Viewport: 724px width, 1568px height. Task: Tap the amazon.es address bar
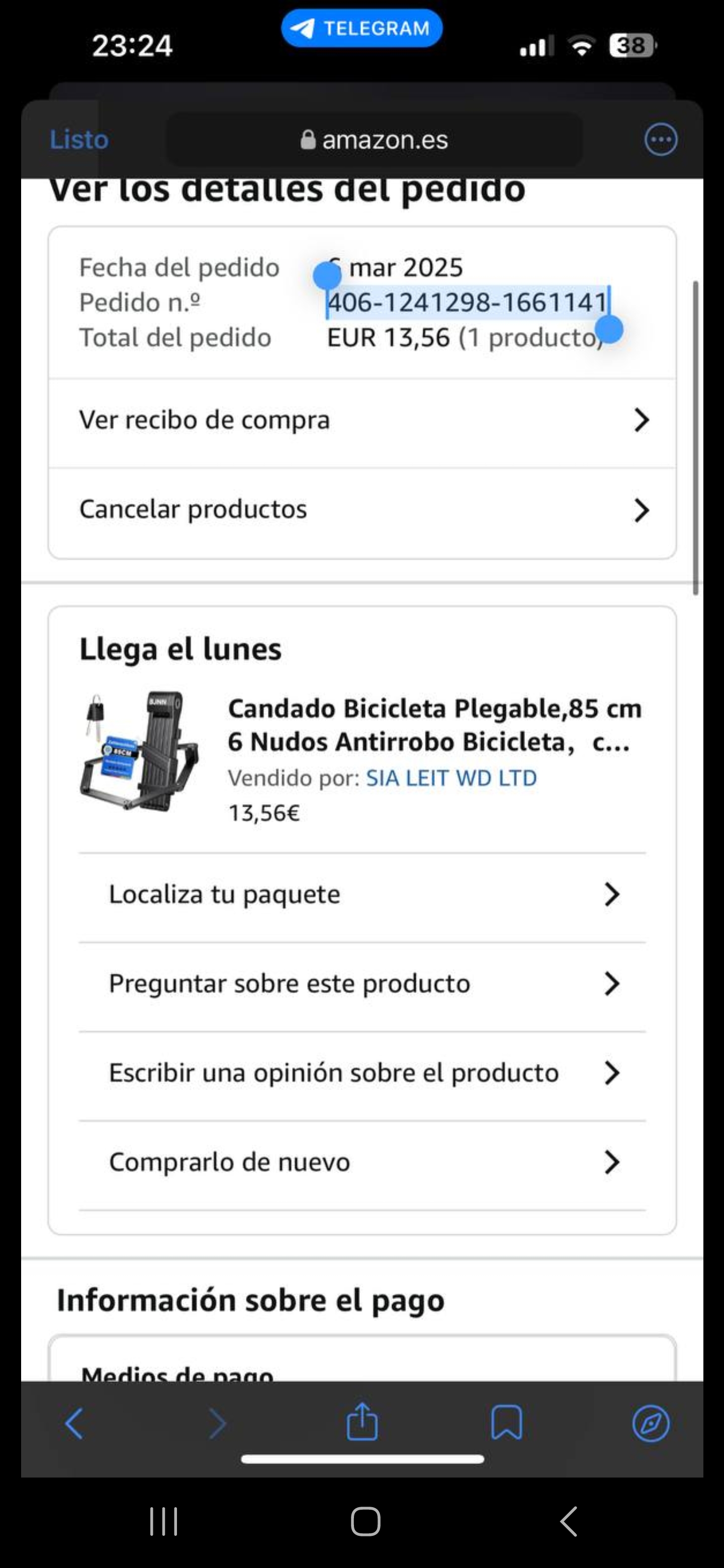[374, 140]
